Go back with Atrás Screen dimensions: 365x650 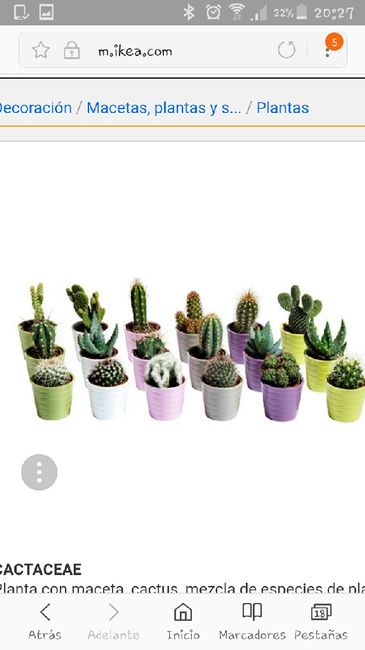click(45, 621)
